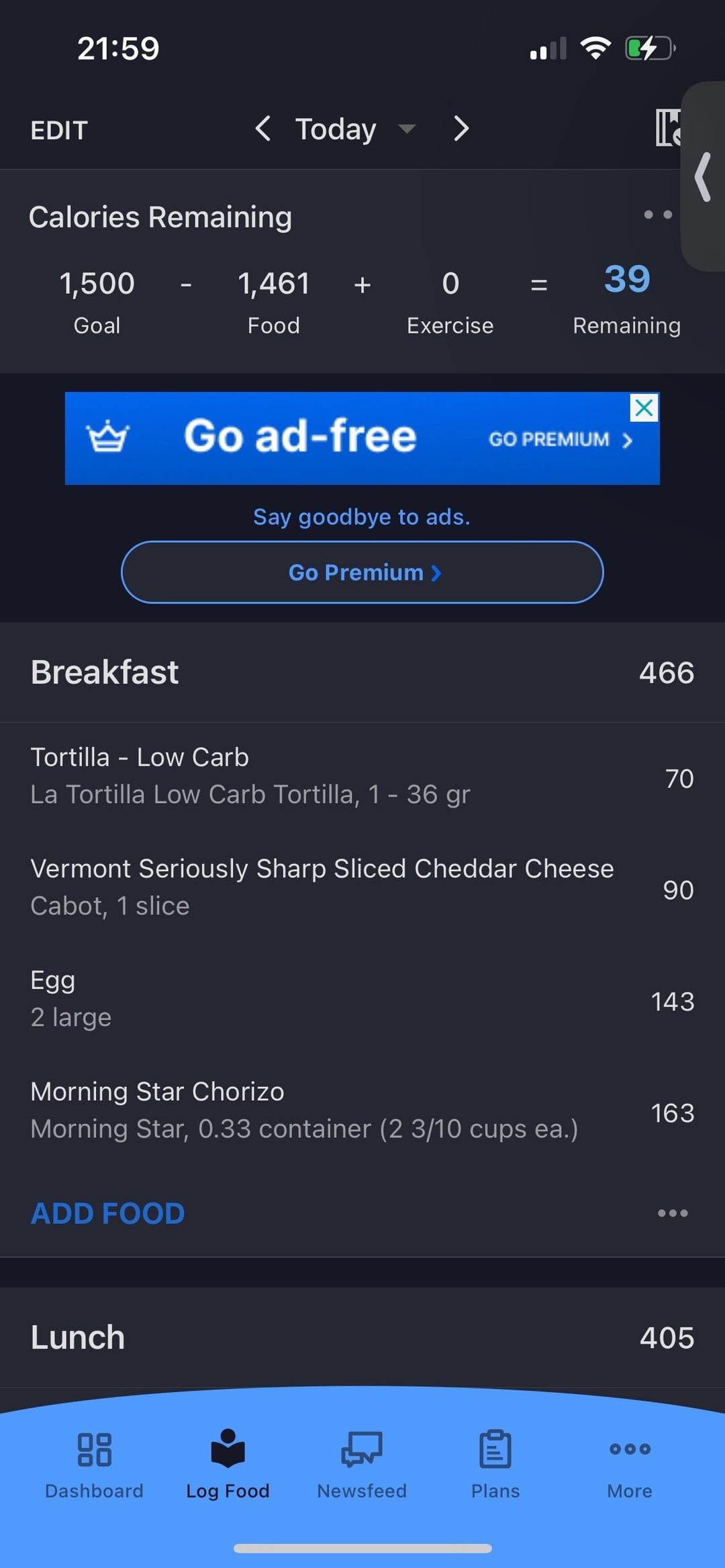Go to the previous day
This screenshot has width=725, height=1568.
pos(263,128)
